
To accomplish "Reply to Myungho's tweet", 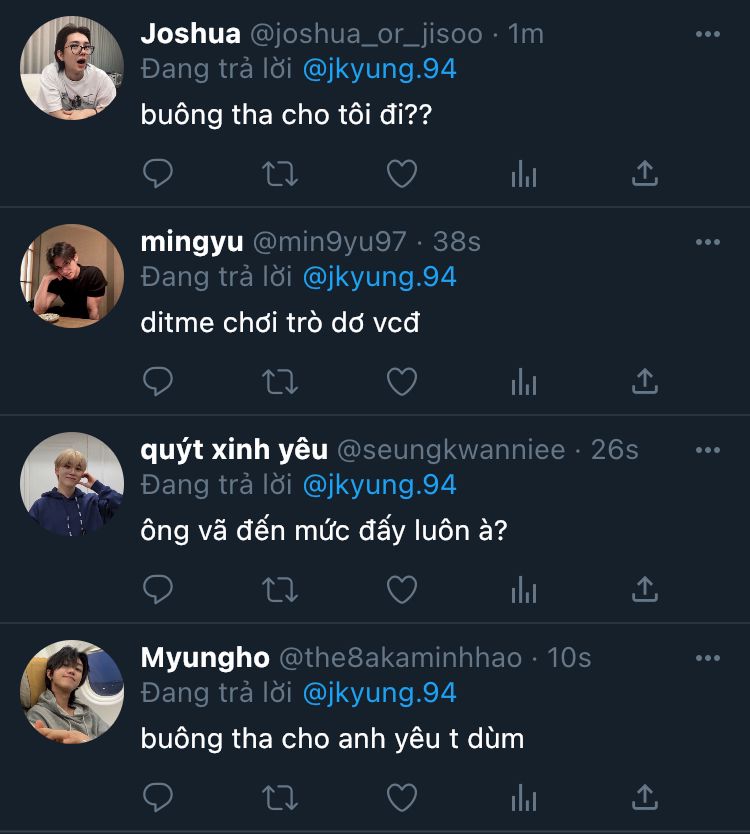I will pos(158,797).
